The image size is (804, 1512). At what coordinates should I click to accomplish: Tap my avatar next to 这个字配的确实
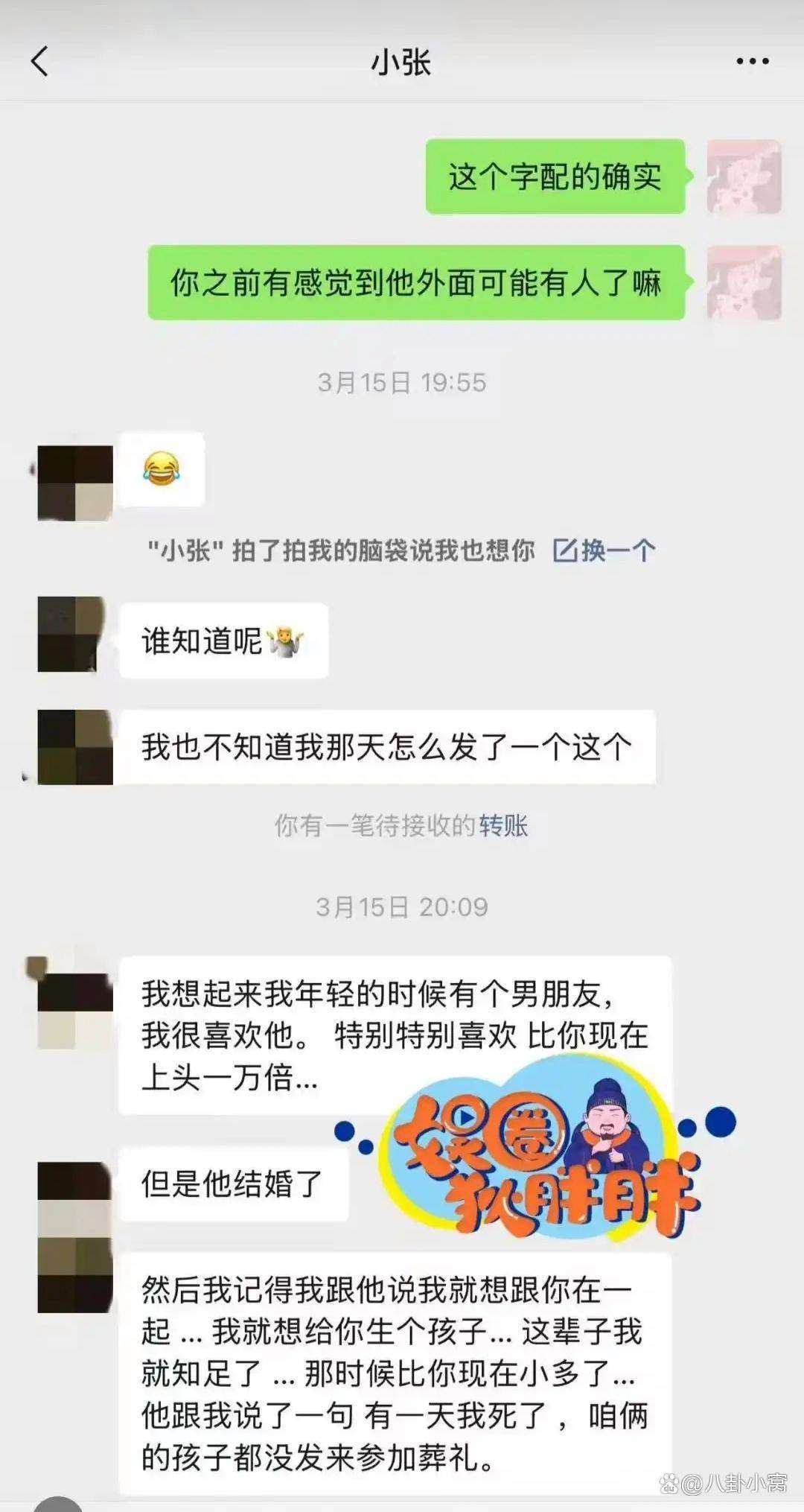743,177
